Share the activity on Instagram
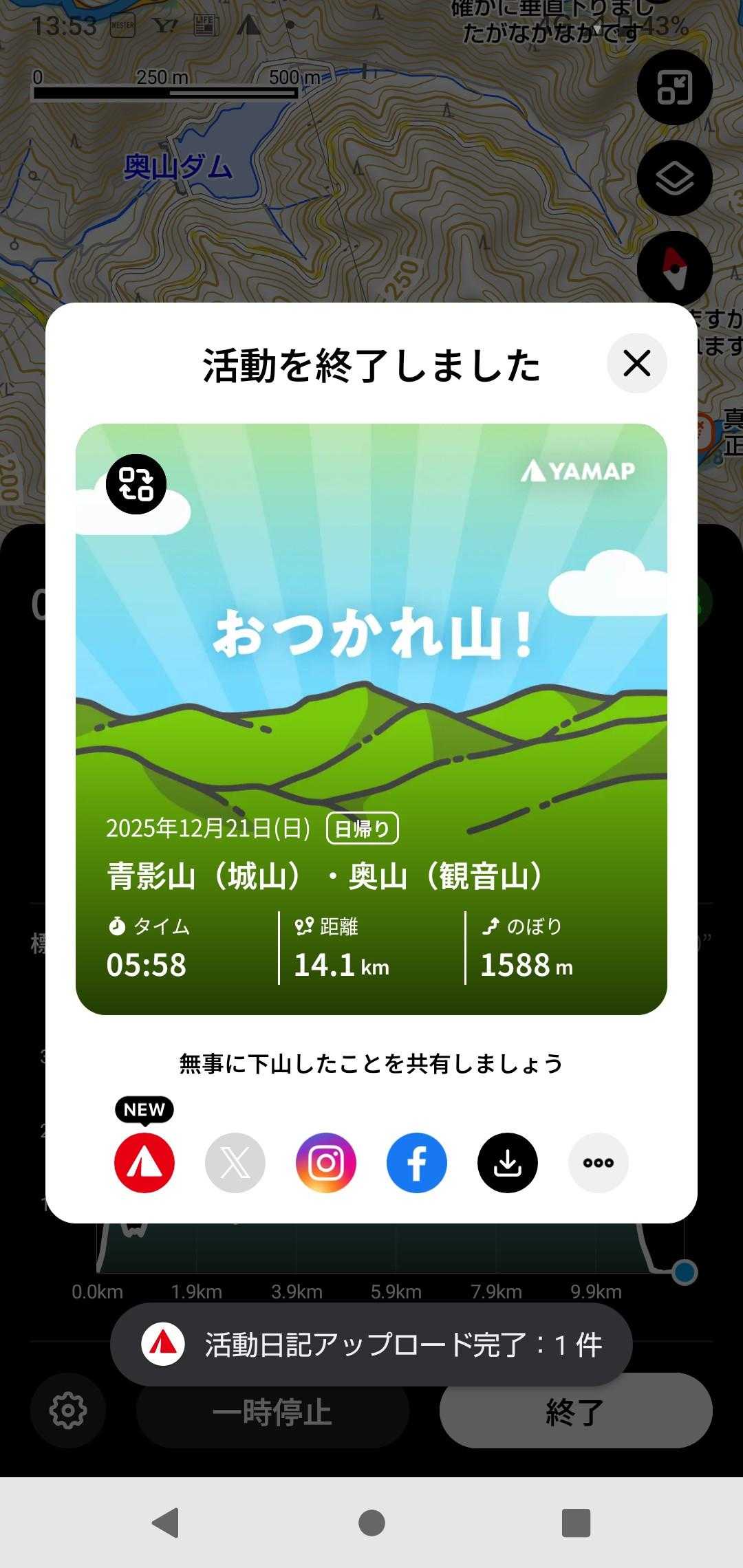The image size is (743, 1568). pos(326,1163)
